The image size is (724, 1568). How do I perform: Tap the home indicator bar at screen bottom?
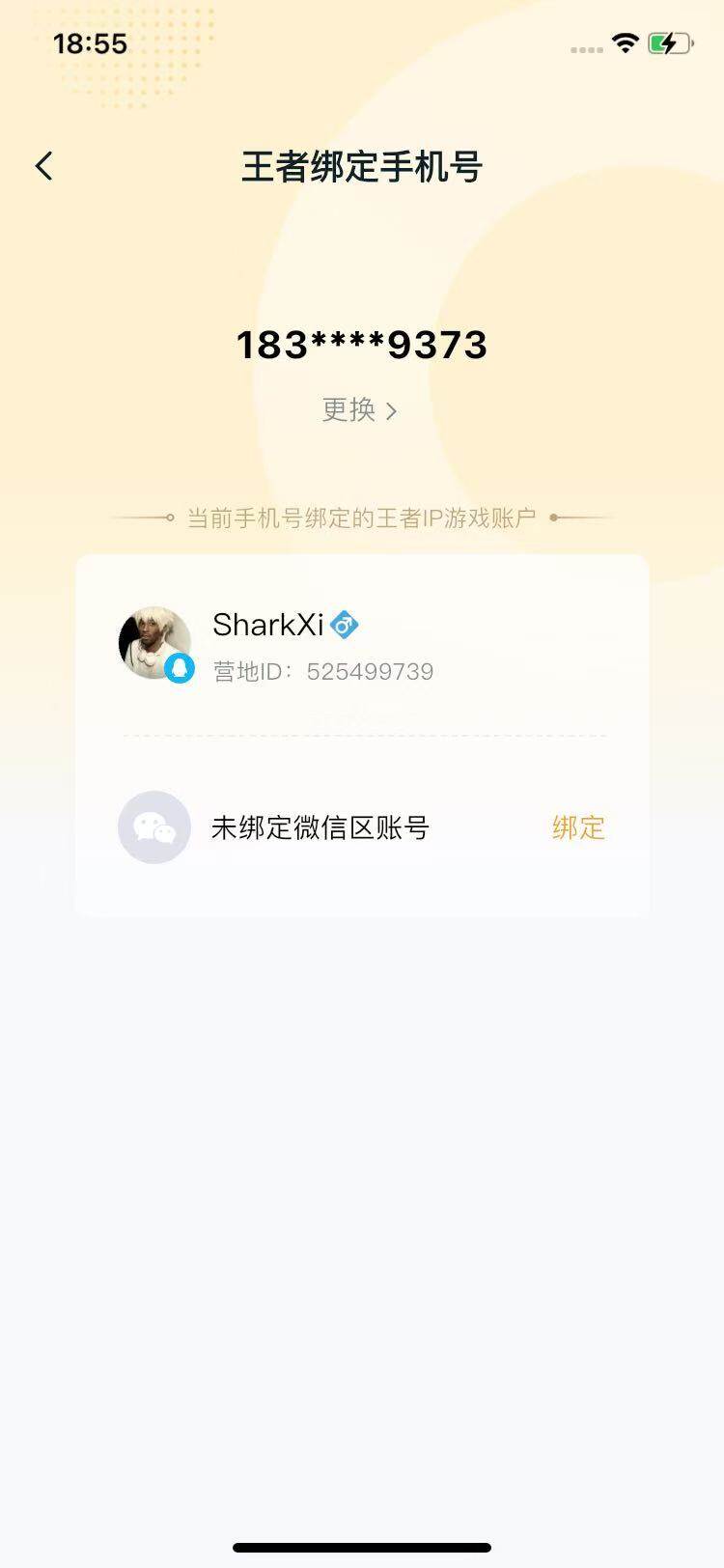(x=362, y=1543)
